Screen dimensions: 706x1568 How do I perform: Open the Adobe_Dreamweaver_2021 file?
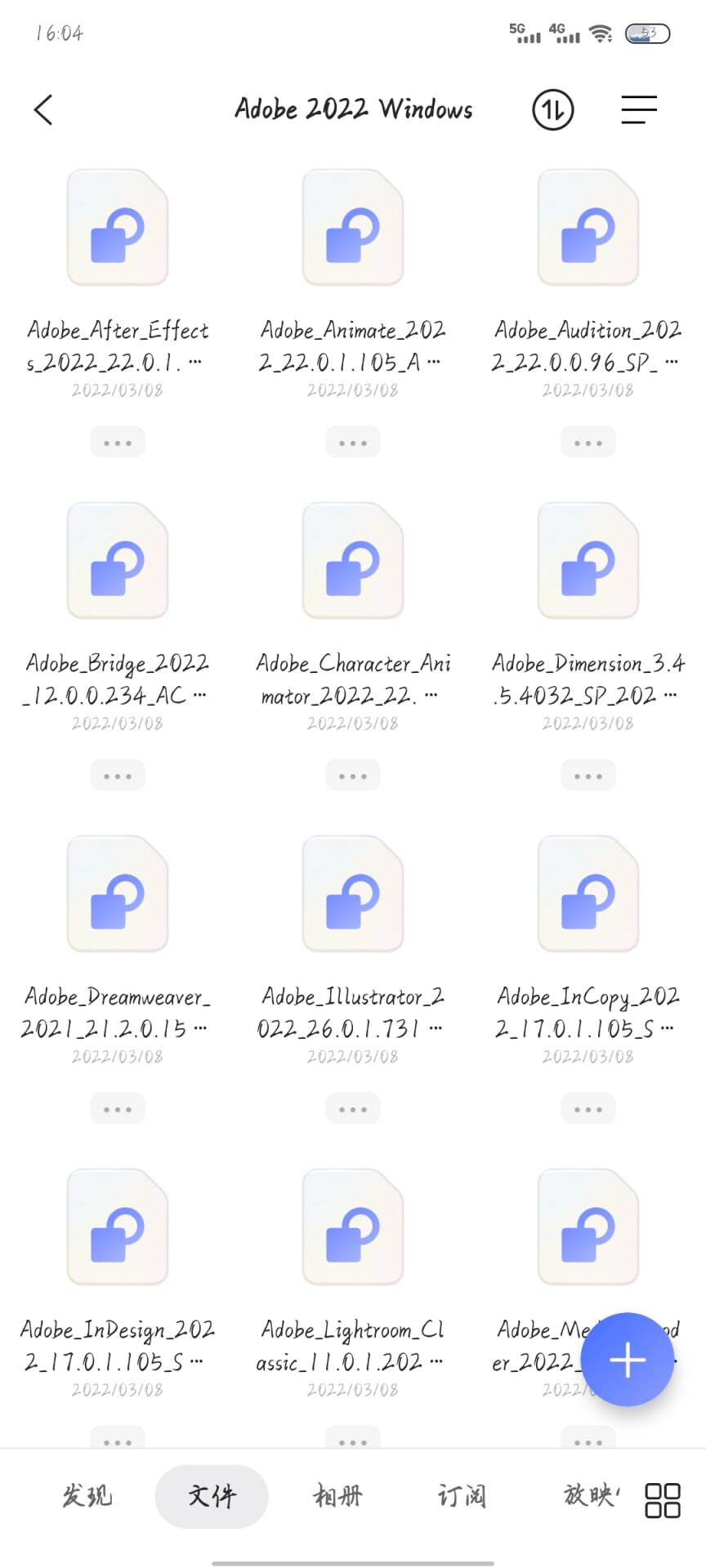coord(118,894)
